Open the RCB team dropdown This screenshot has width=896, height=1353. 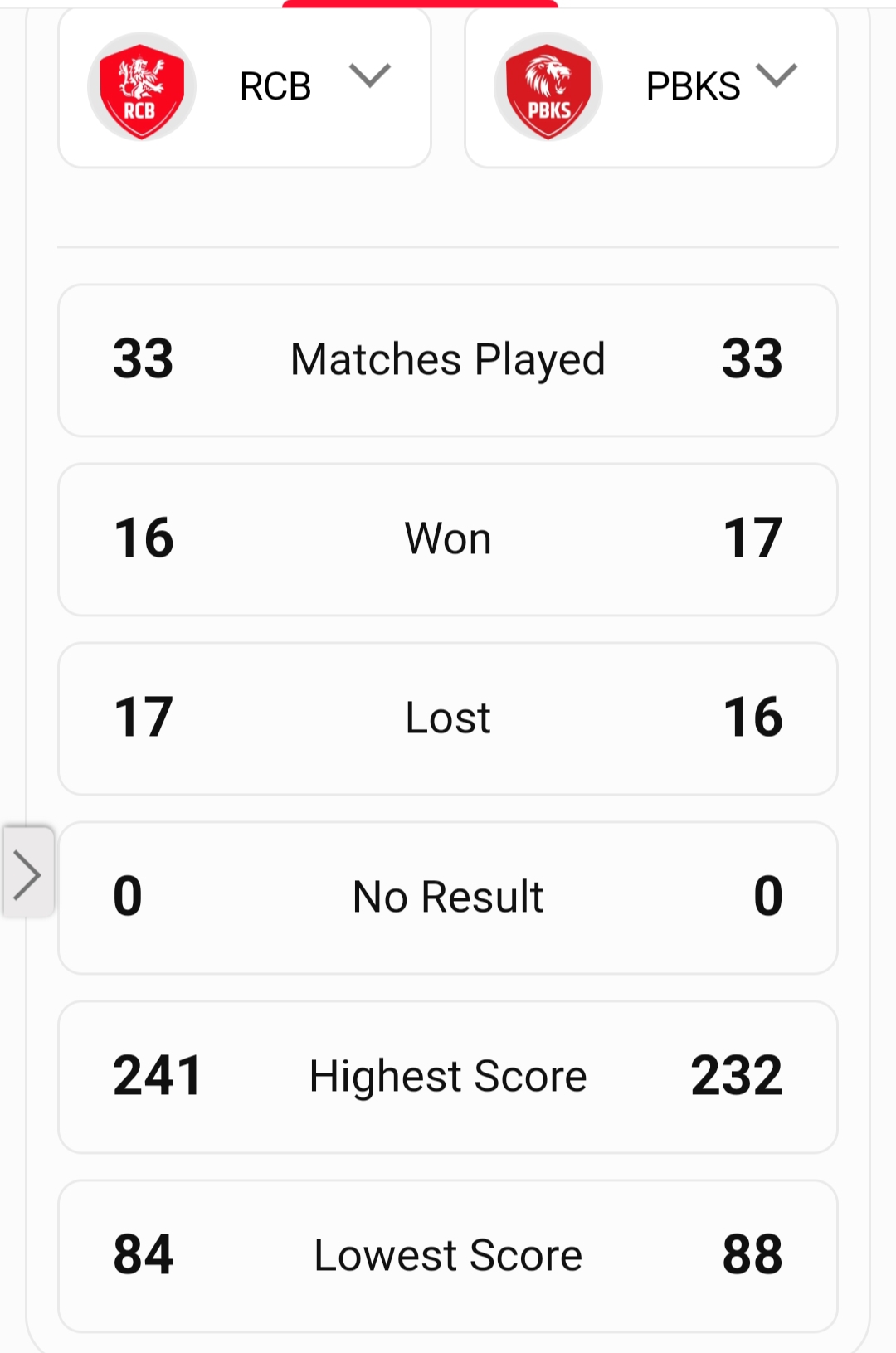(369, 77)
